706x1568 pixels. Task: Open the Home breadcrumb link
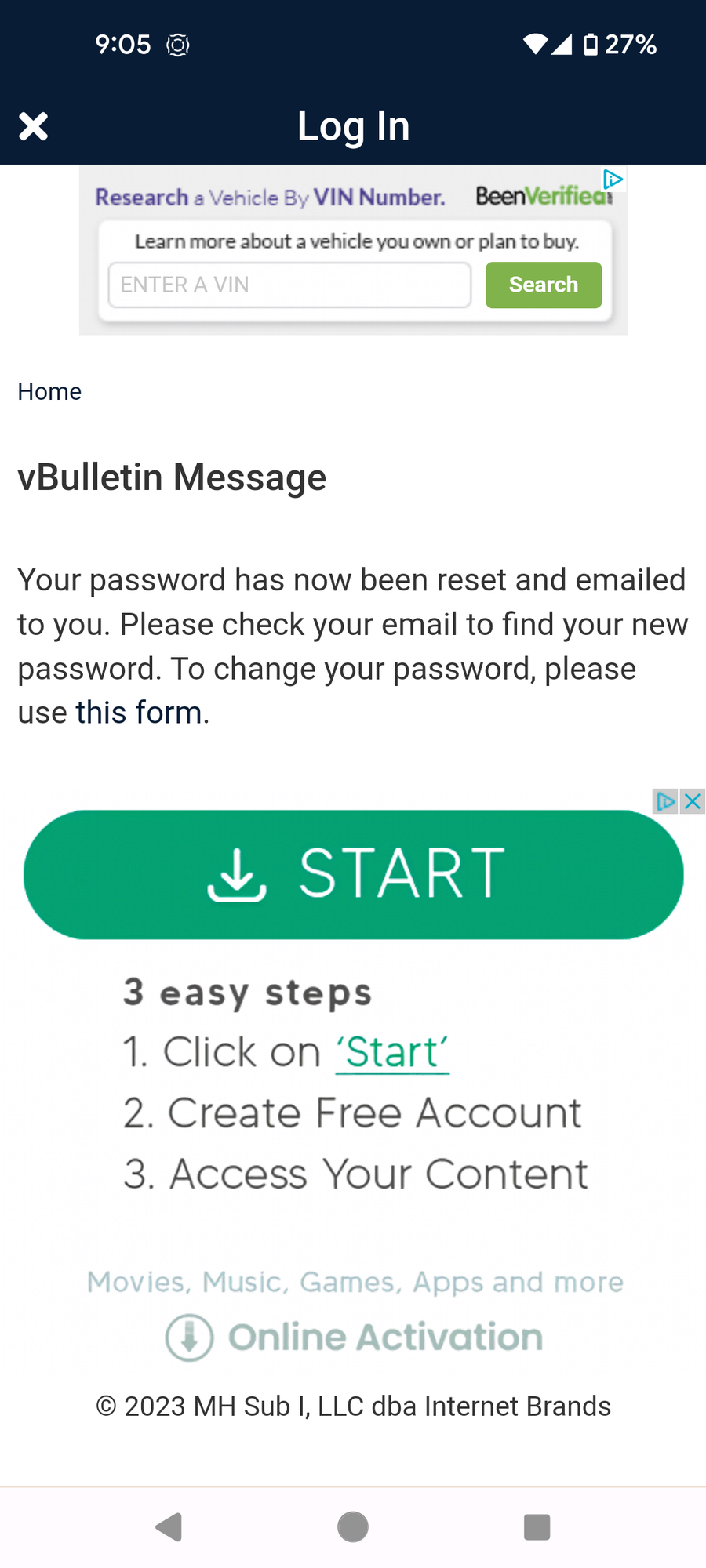[49, 391]
